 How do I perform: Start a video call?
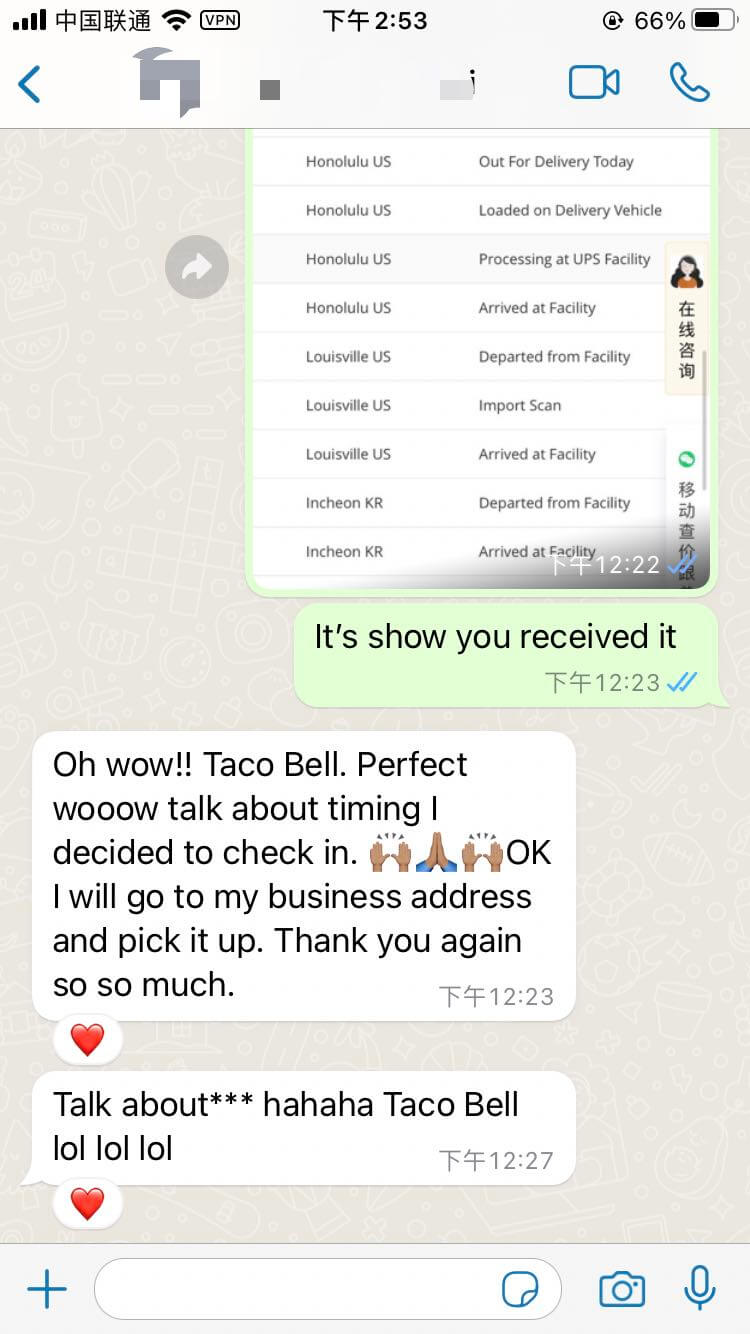pos(594,83)
